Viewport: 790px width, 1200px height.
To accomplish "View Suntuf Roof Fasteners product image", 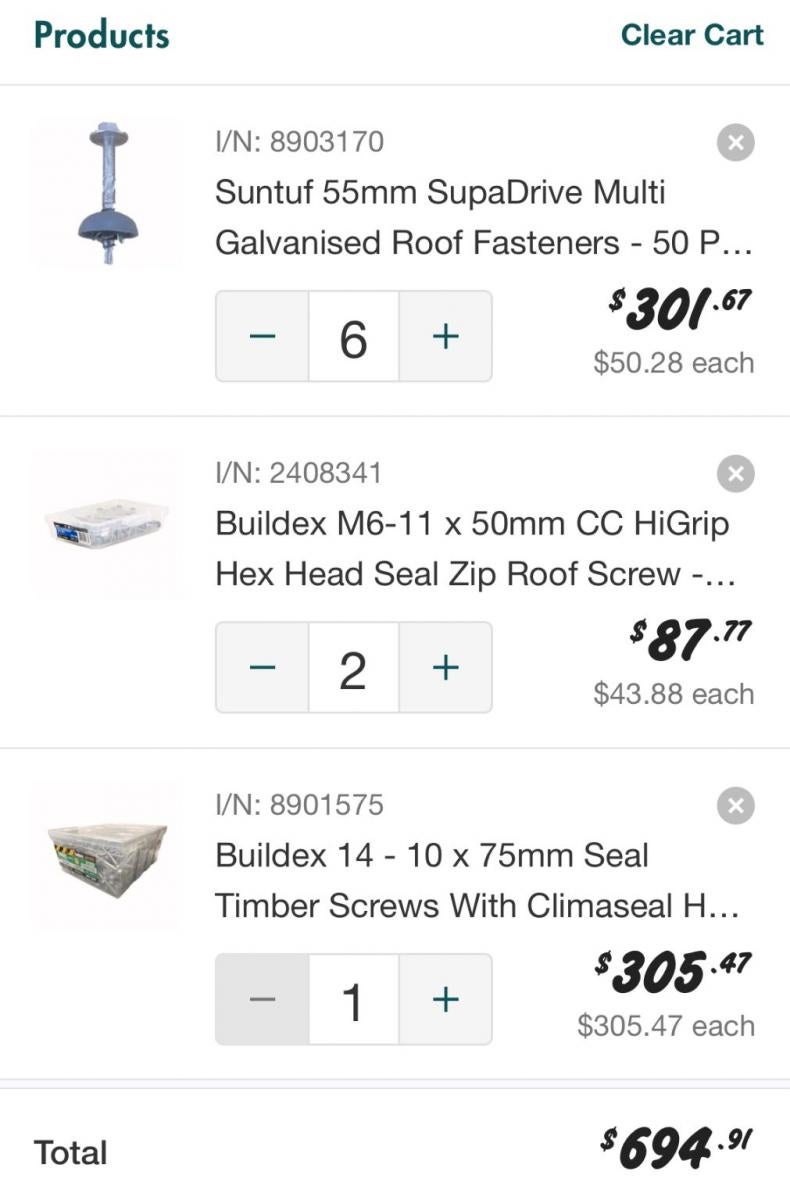I will [x=107, y=193].
